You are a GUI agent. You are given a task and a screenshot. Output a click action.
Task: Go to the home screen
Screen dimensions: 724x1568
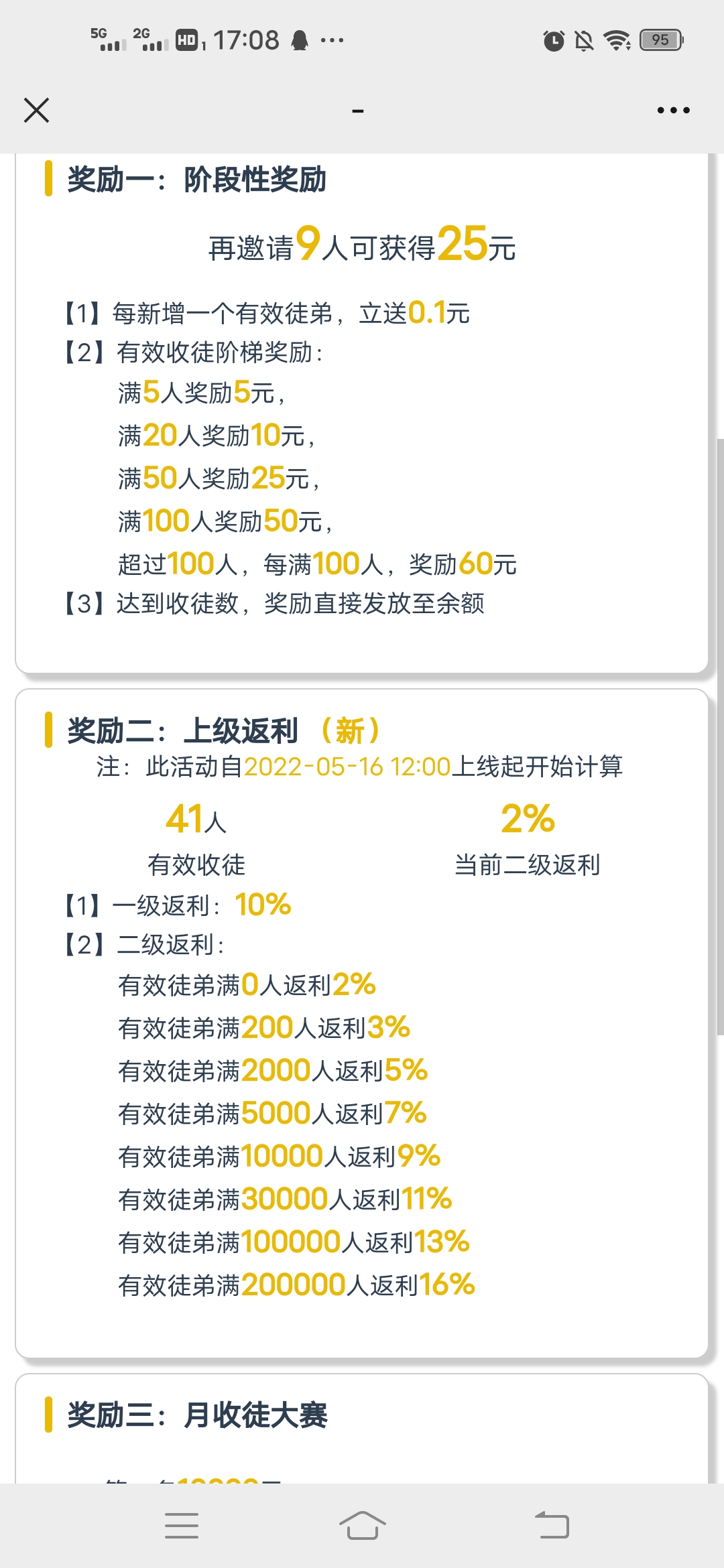[x=362, y=1526]
